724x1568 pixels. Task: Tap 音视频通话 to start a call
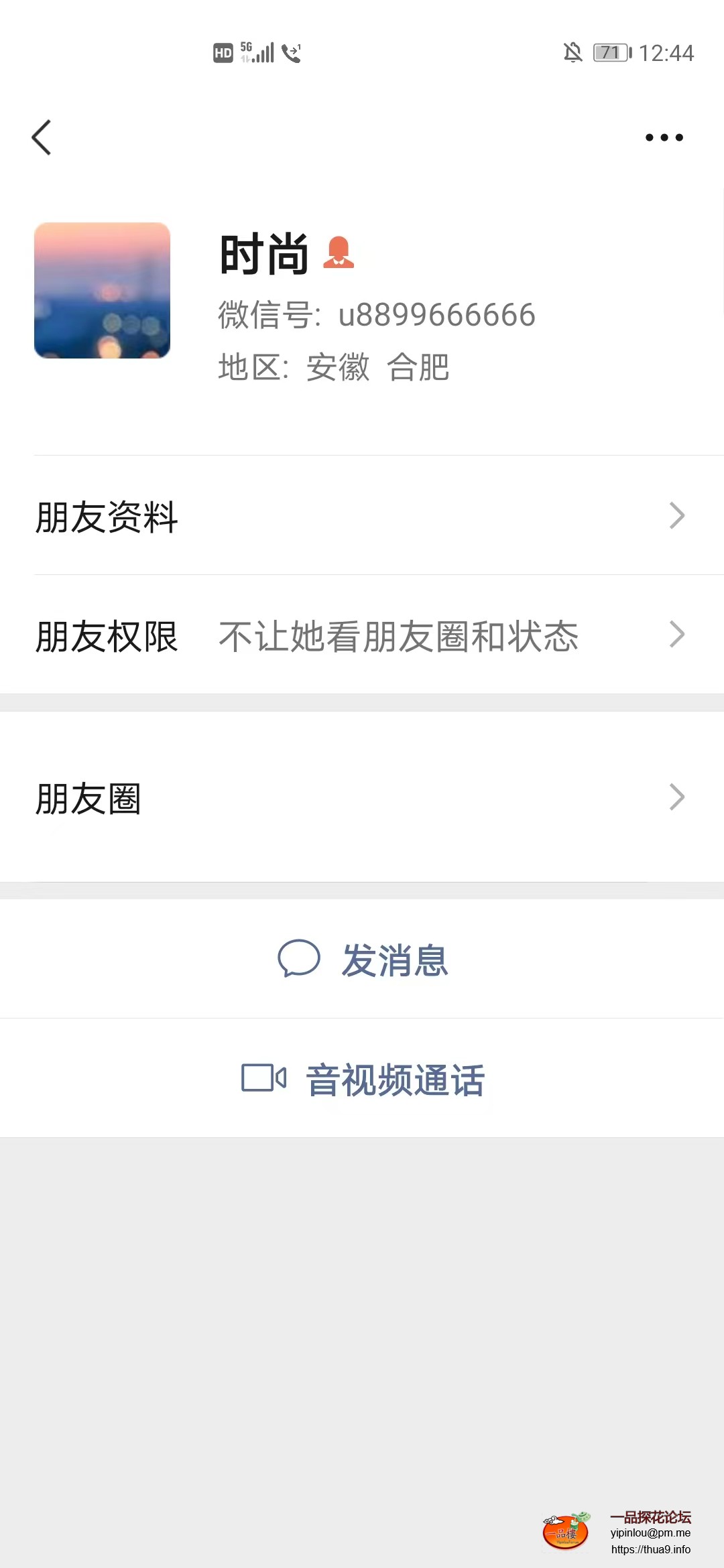tap(396, 1079)
